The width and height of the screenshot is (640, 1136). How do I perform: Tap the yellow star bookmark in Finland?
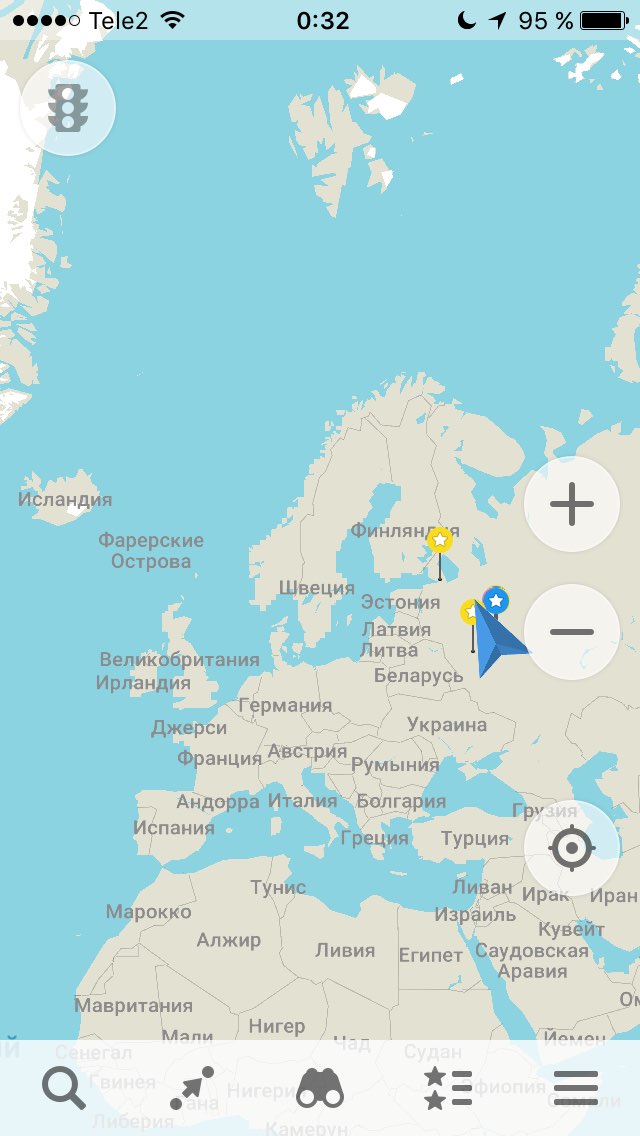point(439,540)
